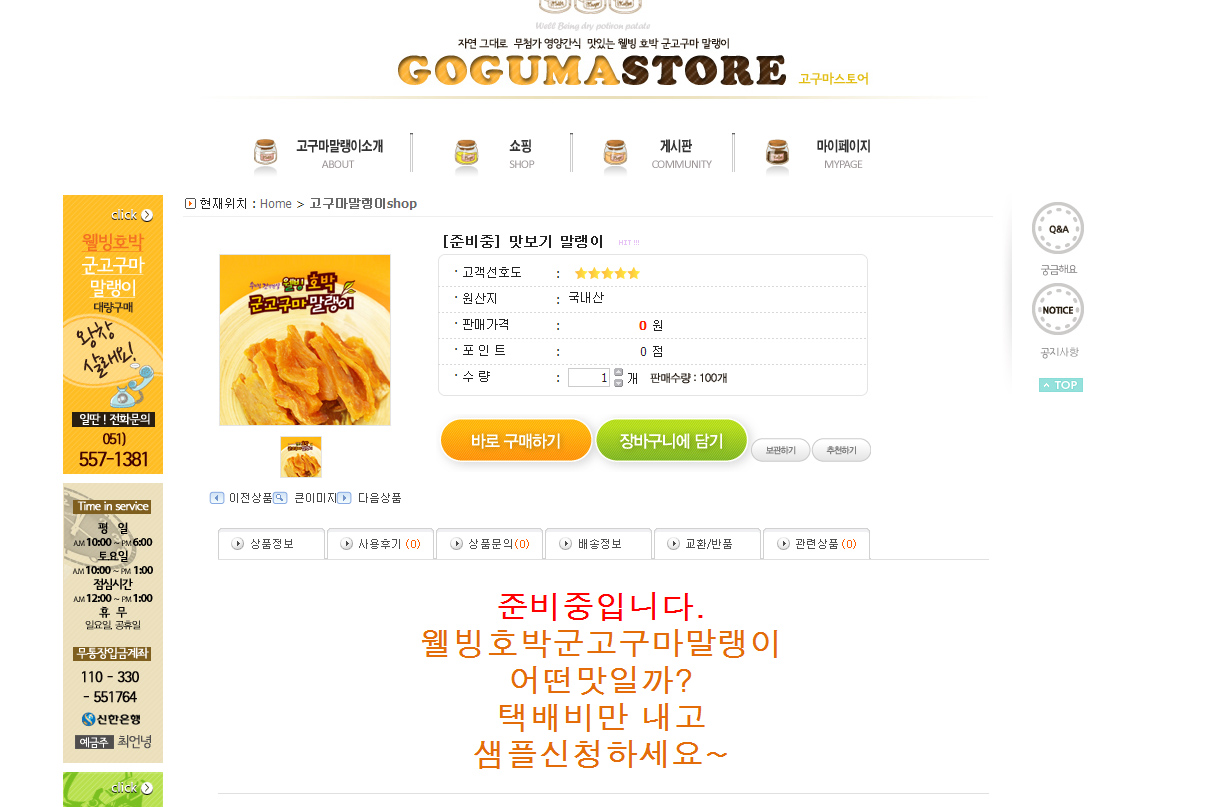The width and height of the screenshot is (1205, 807).
Task: Tap the 바로 구매하기 button
Action: [x=516, y=441]
